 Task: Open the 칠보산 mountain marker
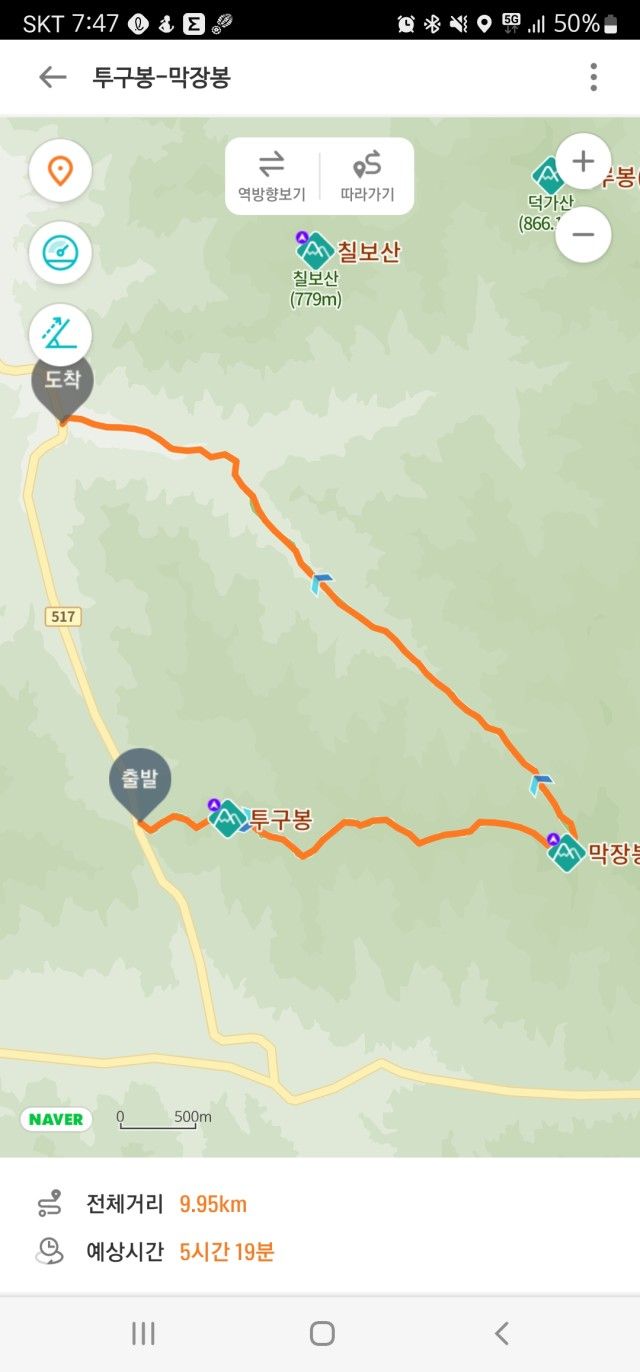[317, 250]
